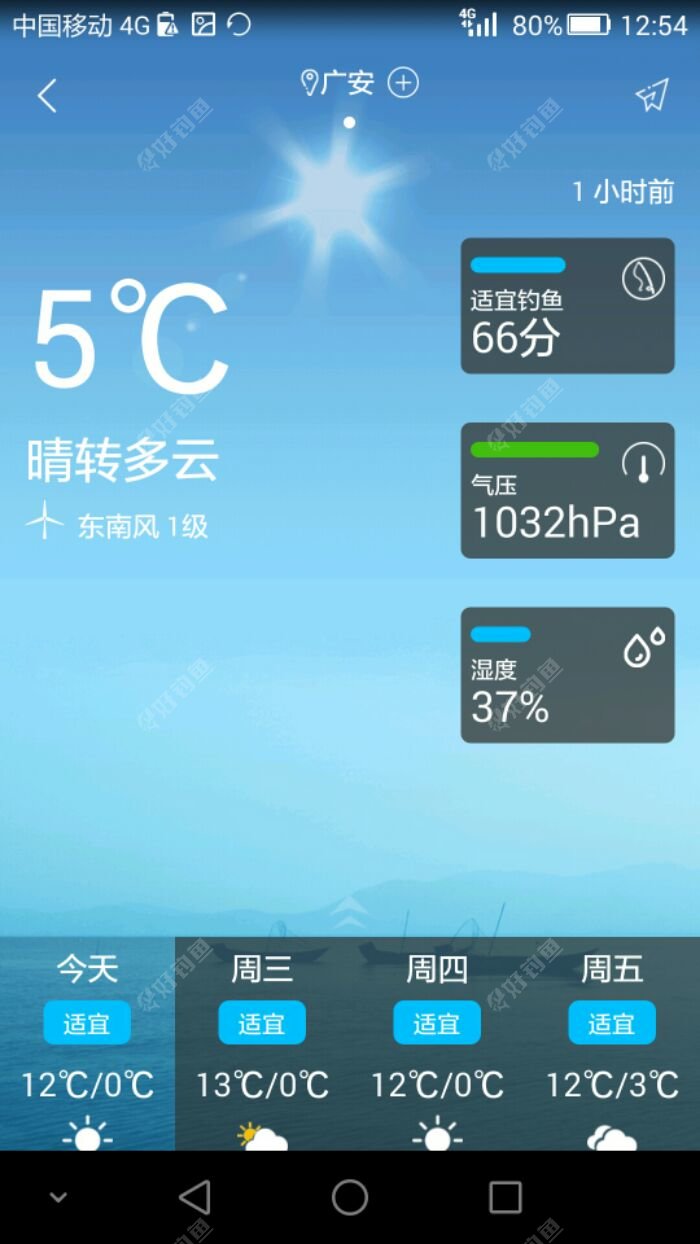Open the 湿度 humidity card

567,675
